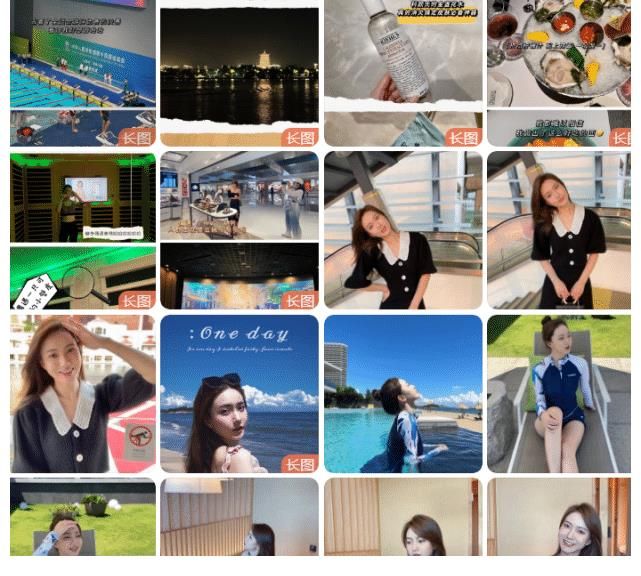View the shopping mall interior long image
The image size is (641, 576).
pyautogui.click(x=239, y=230)
